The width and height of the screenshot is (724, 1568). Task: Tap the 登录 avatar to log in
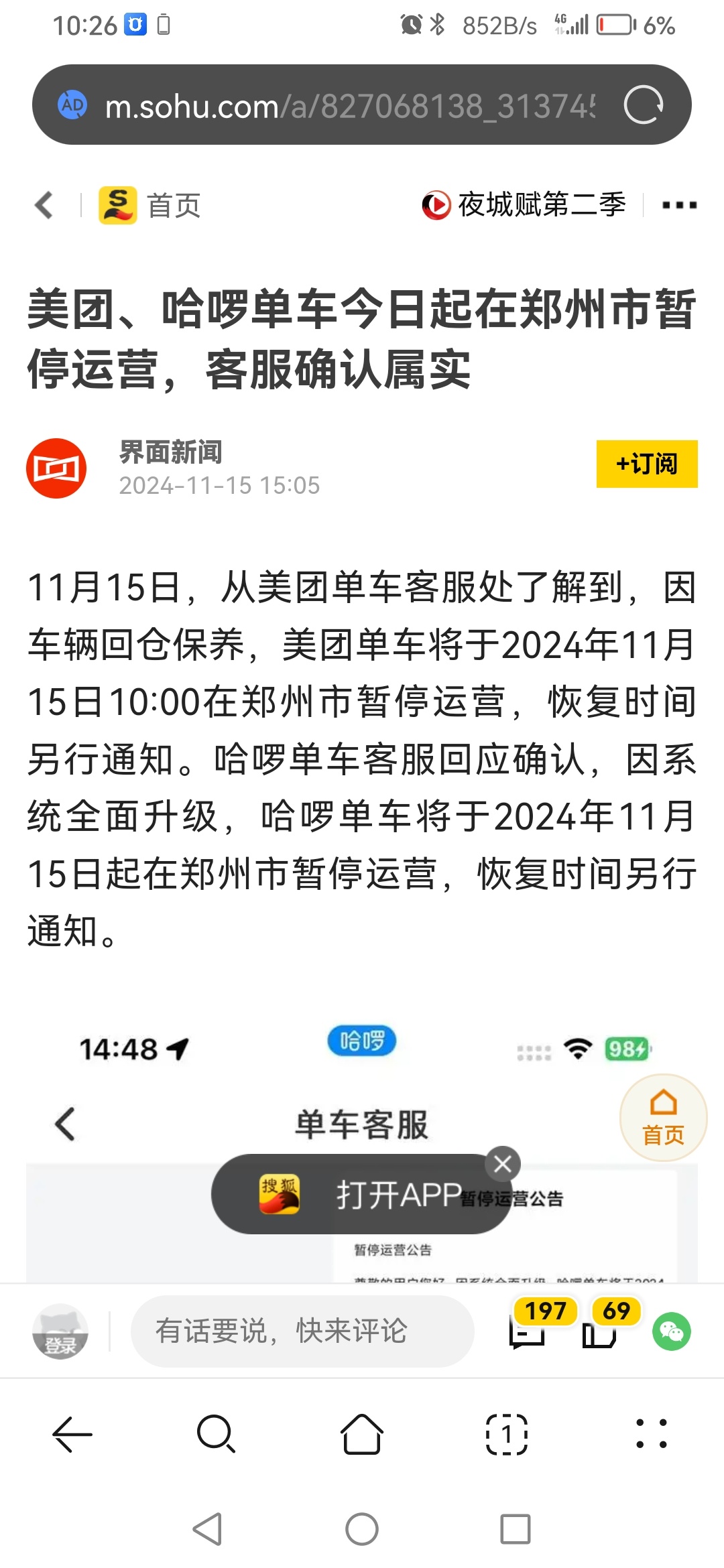60,1331
